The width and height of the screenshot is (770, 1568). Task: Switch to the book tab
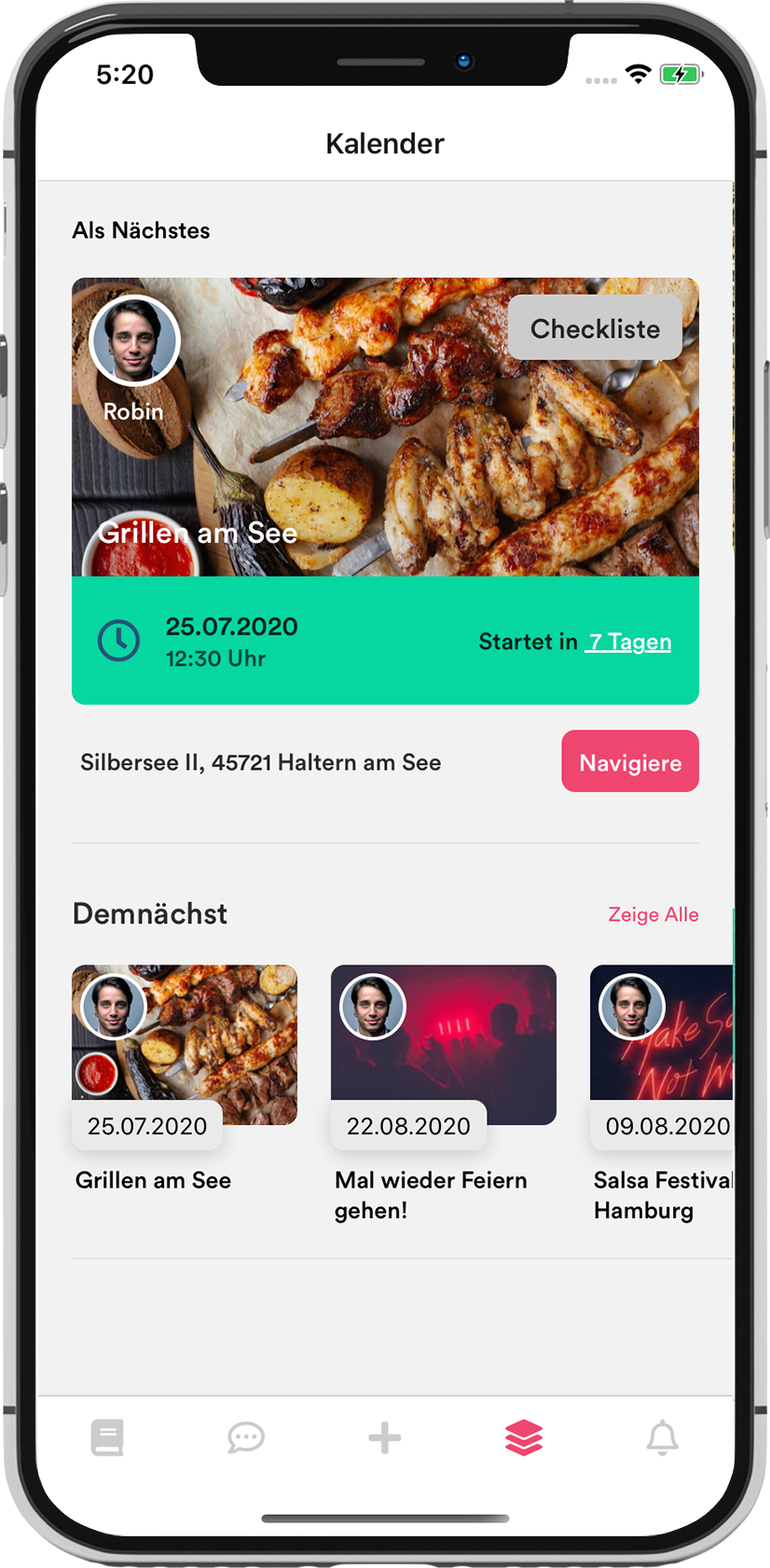(x=107, y=1437)
